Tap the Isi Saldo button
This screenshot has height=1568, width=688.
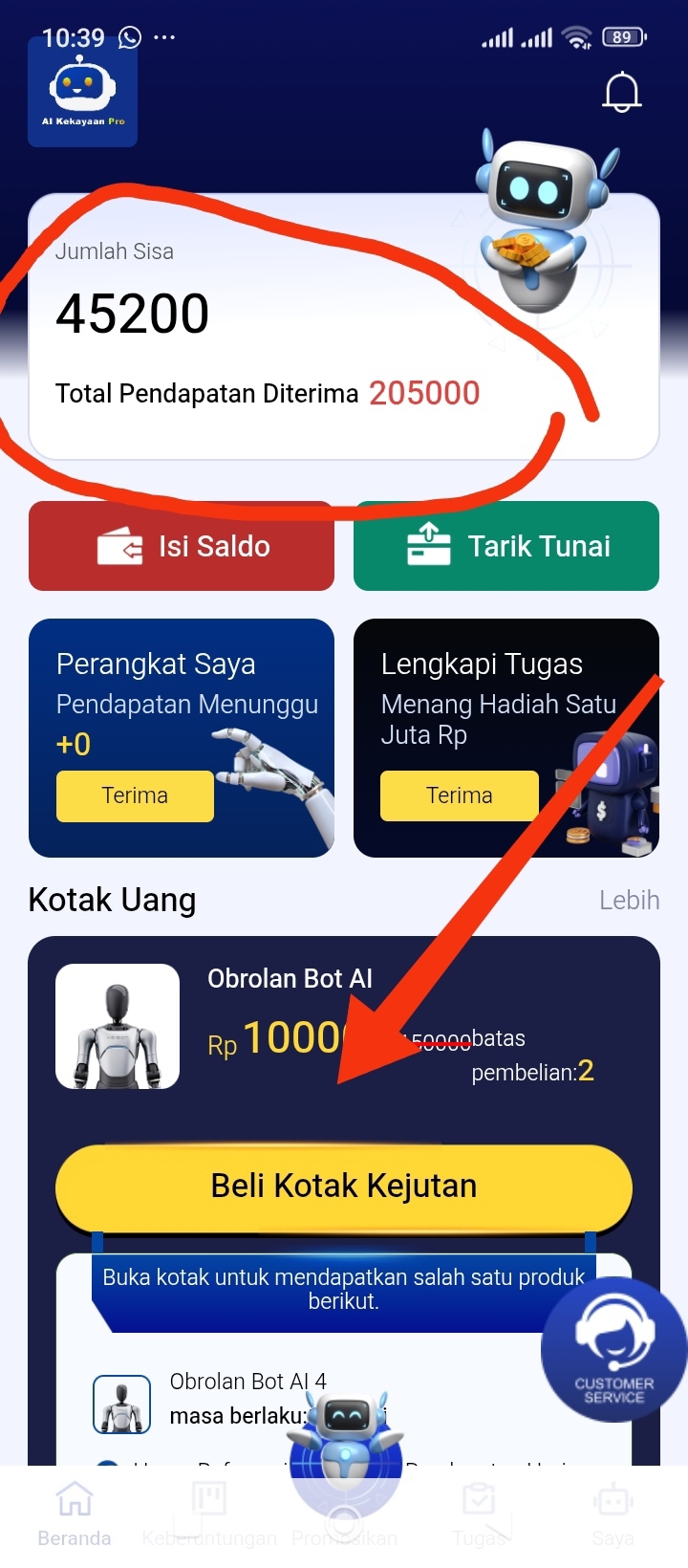tap(182, 546)
